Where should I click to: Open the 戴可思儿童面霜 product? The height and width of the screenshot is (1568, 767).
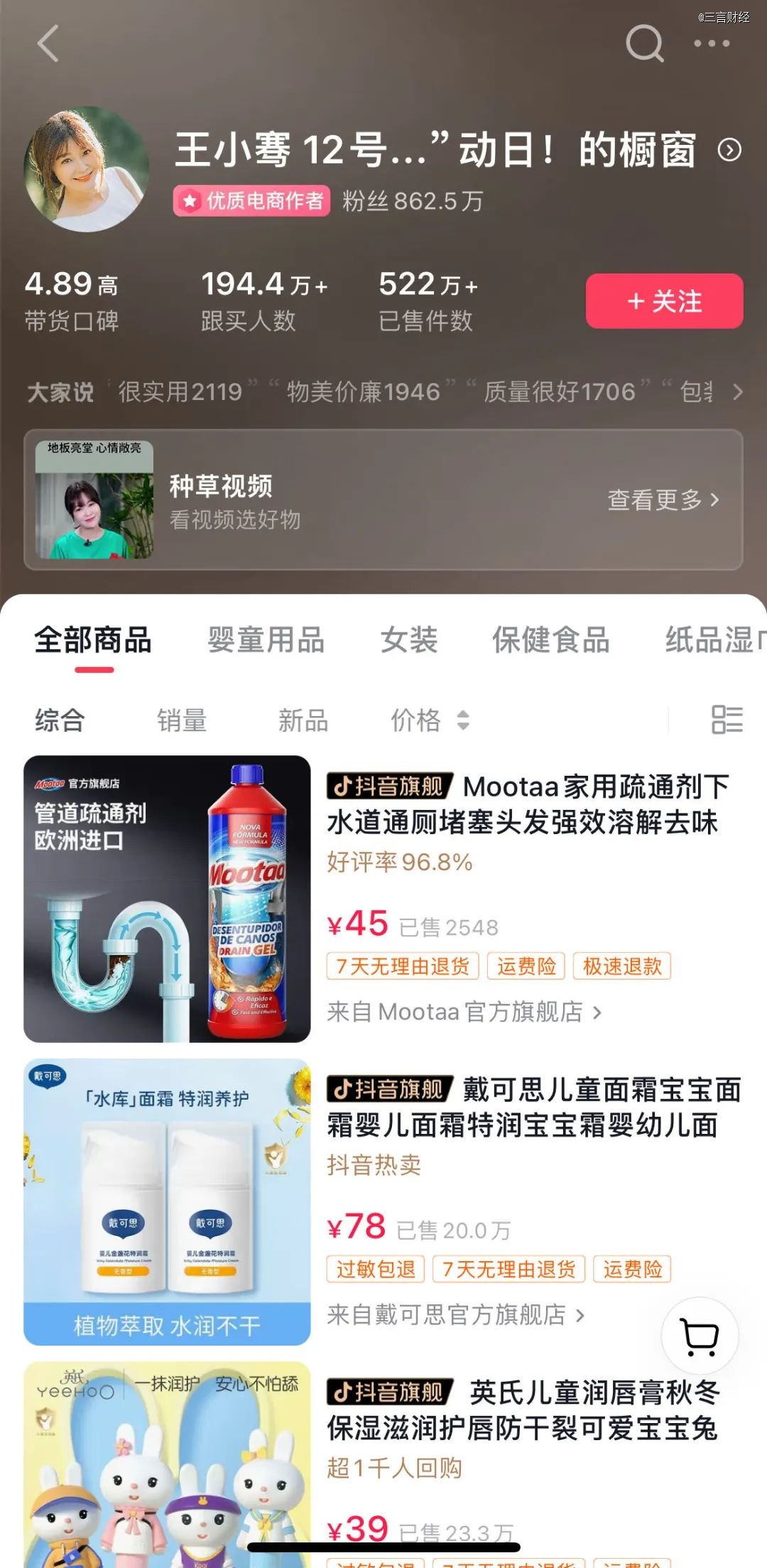[533, 1108]
